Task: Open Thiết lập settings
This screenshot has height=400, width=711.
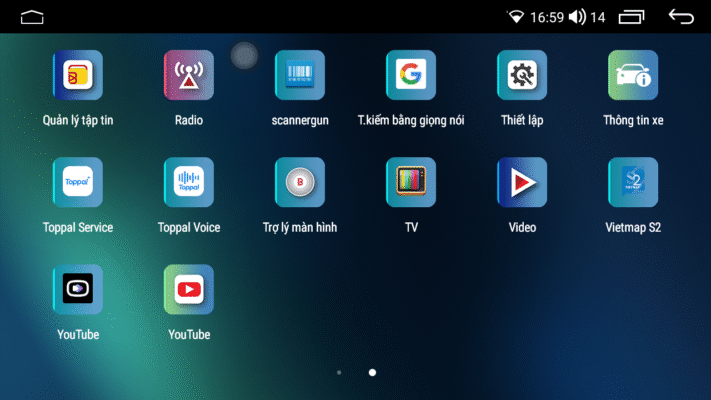Action: (x=522, y=75)
